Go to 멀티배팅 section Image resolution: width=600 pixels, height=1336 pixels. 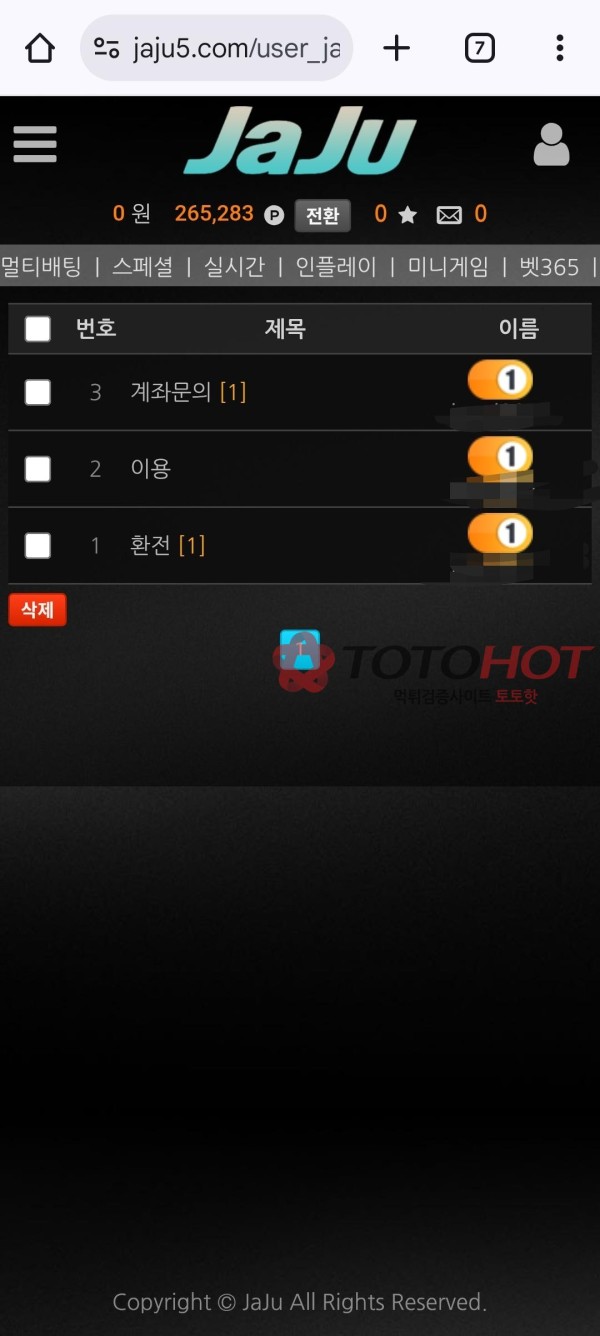(41, 266)
